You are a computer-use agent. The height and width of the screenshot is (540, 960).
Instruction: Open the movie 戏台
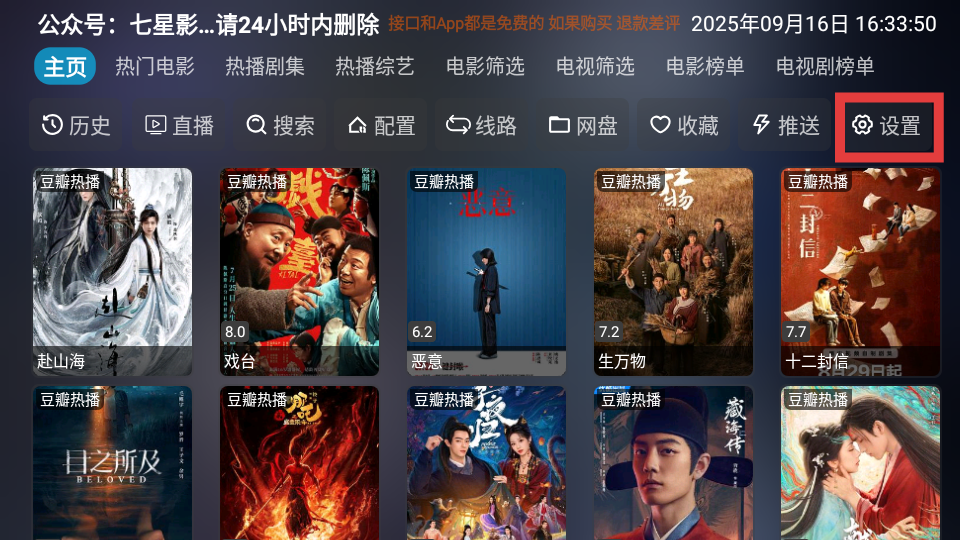[300, 271]
